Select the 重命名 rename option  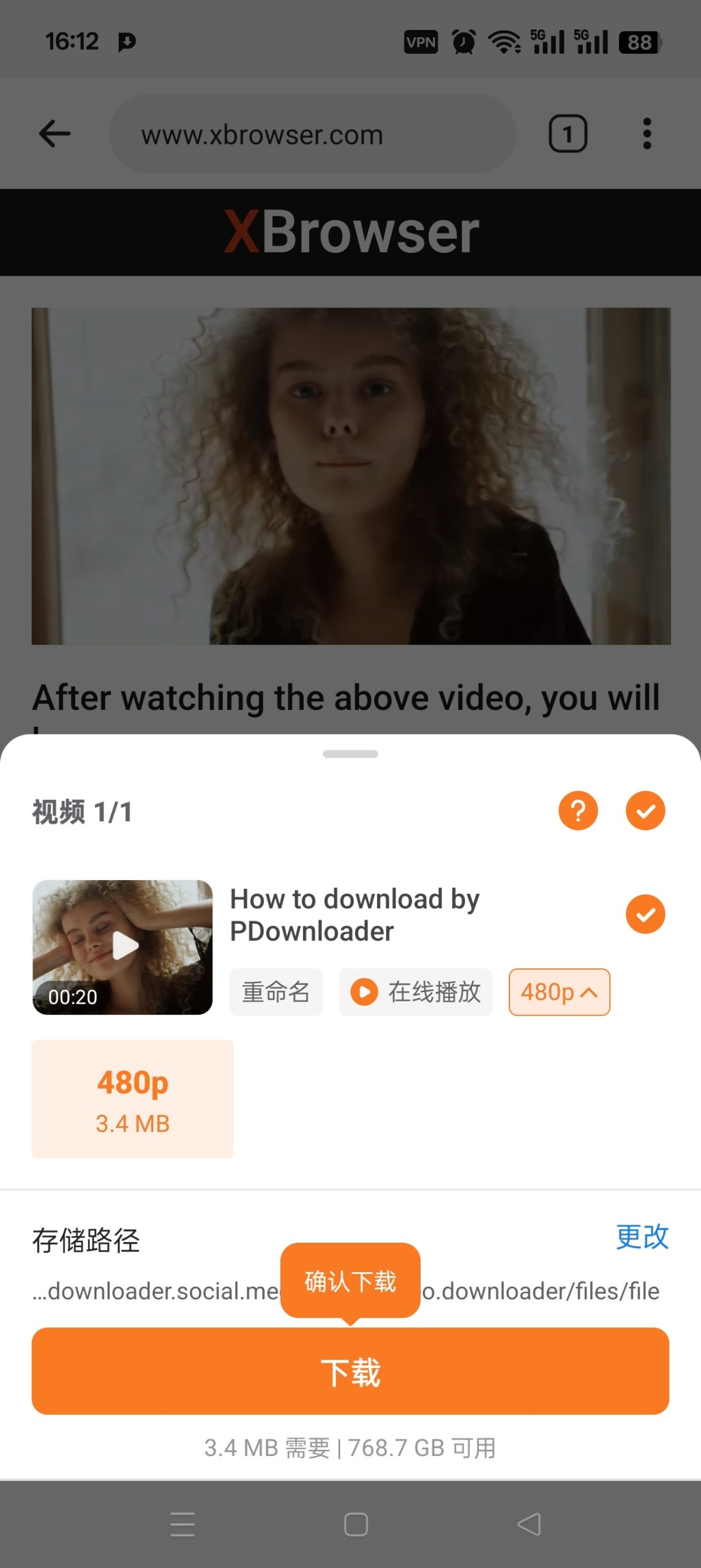[276, 992]
